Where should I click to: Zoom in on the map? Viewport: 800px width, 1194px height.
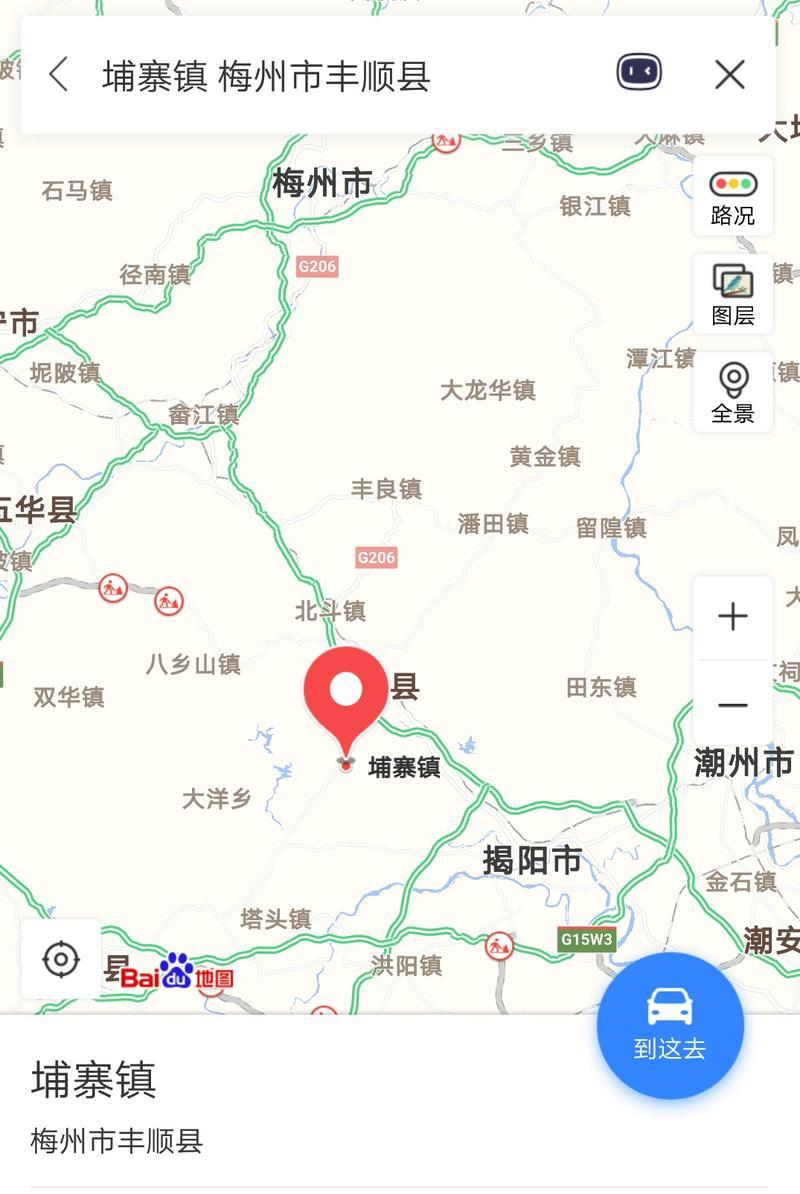(x=733, y=617)
